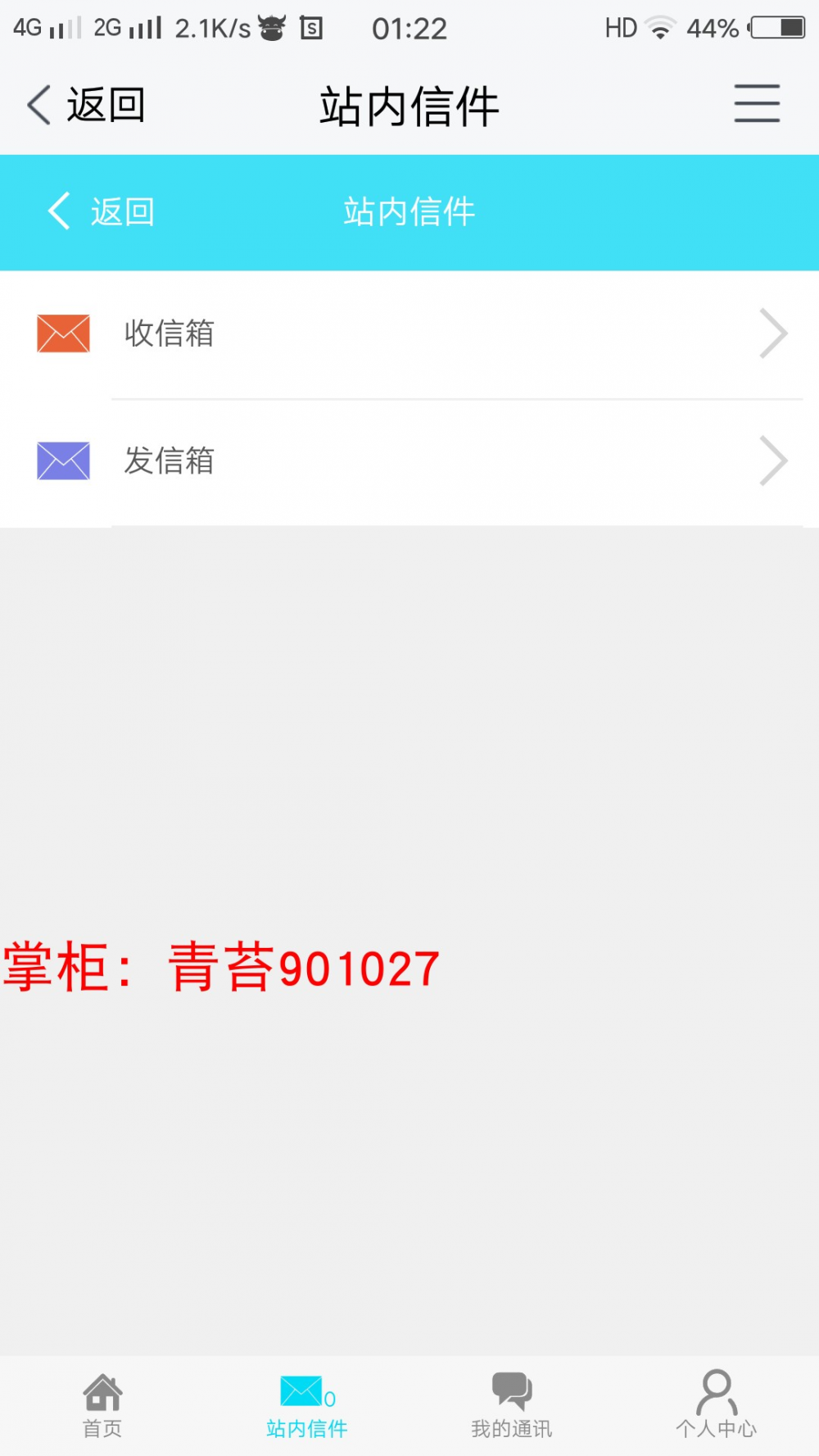Open the 个人中心 person icon

(x=717, y=1390)
